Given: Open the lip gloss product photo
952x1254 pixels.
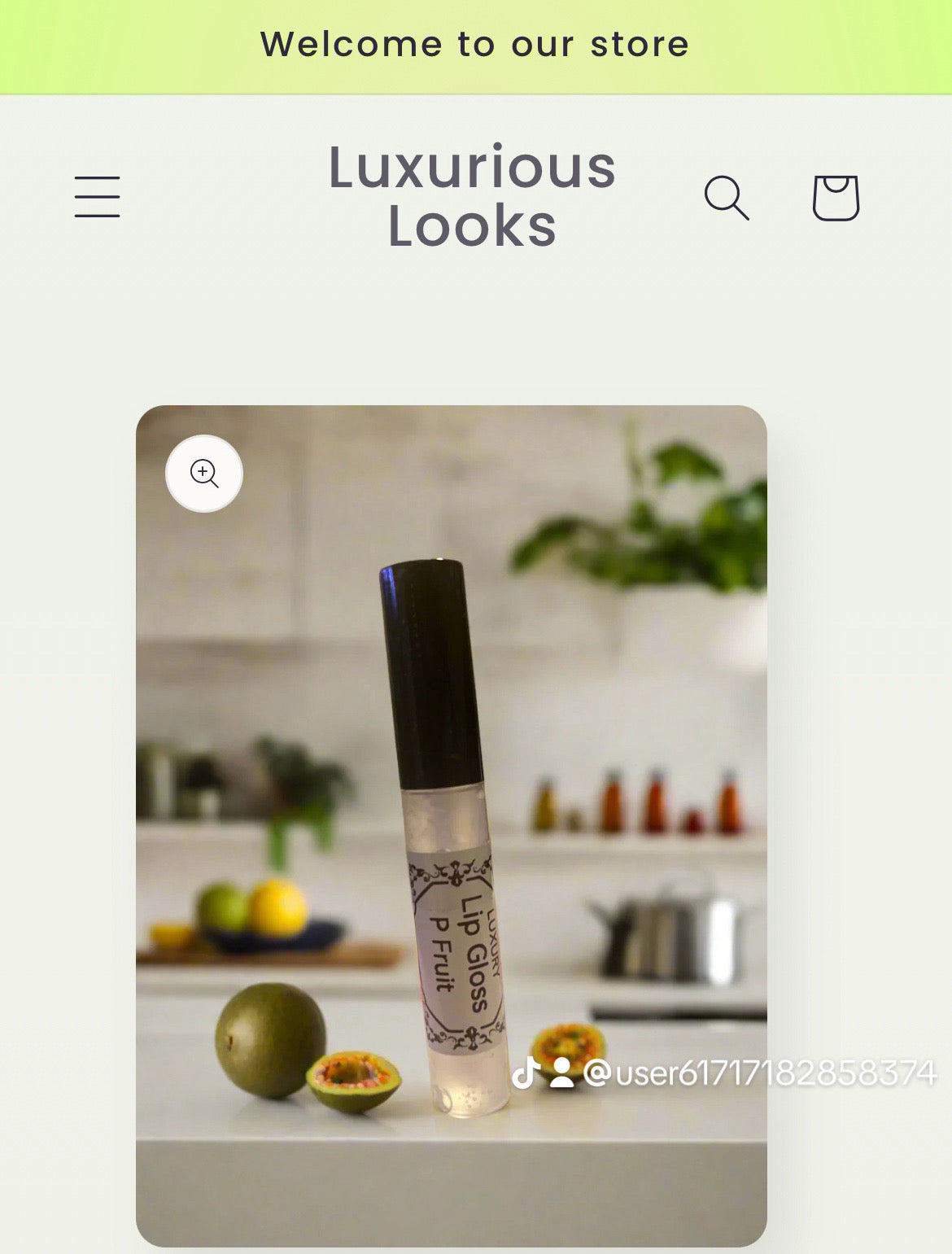Looking at the screenshot, I should pyautogui.click(x=452, y=825).
